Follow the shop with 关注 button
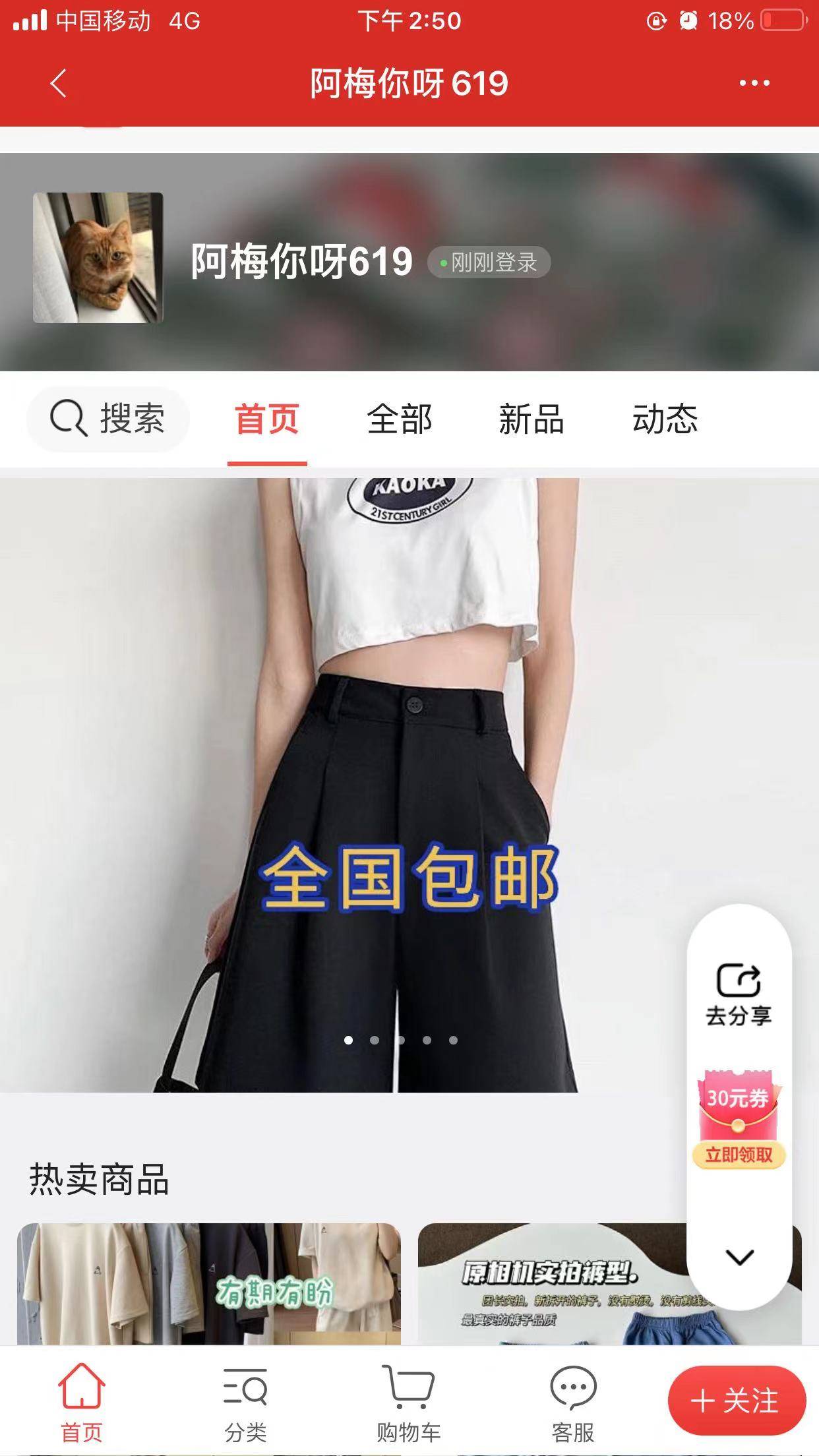The height and width of the screenshot is (1456, 819). tap(737, 1401)
